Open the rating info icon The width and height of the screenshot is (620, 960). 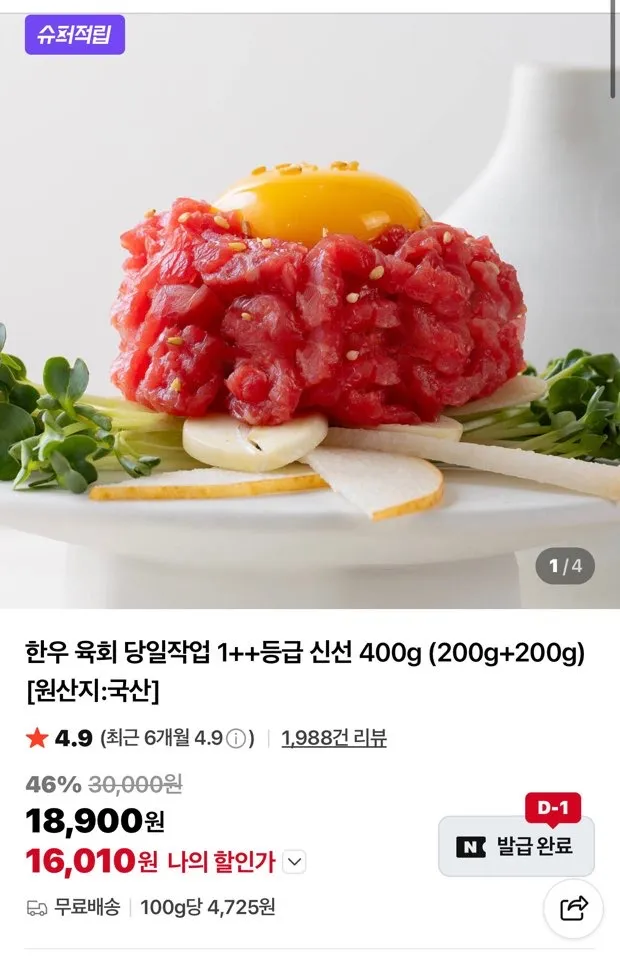point(236,739)
